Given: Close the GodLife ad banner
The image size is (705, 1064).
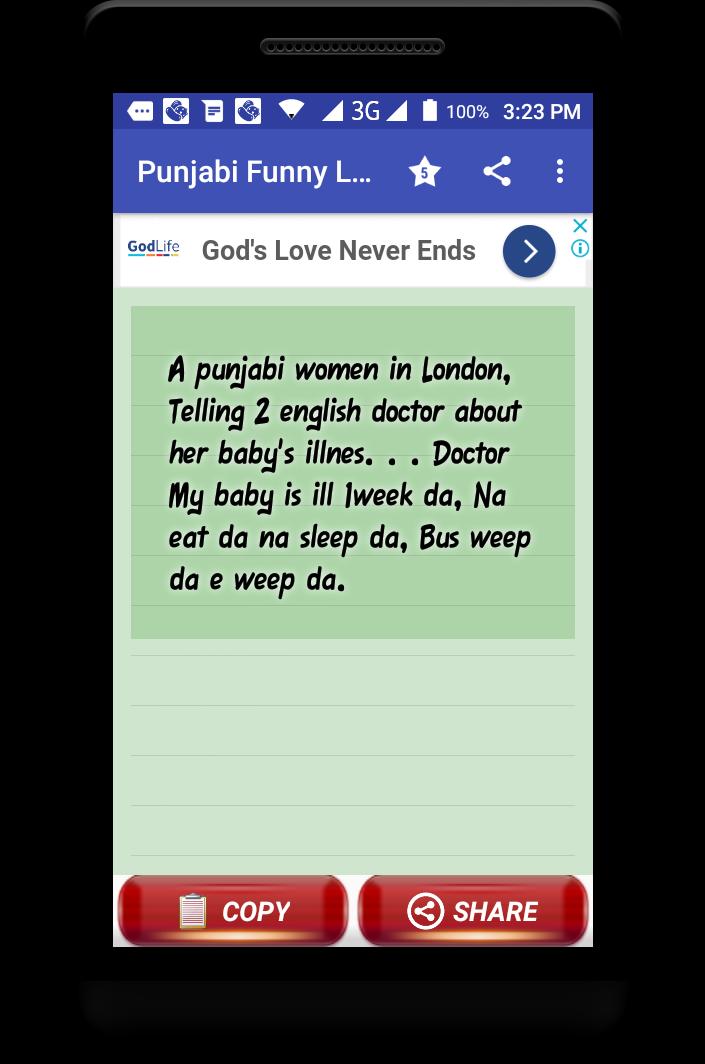Looking at the screenshot, I should (580, 226).
